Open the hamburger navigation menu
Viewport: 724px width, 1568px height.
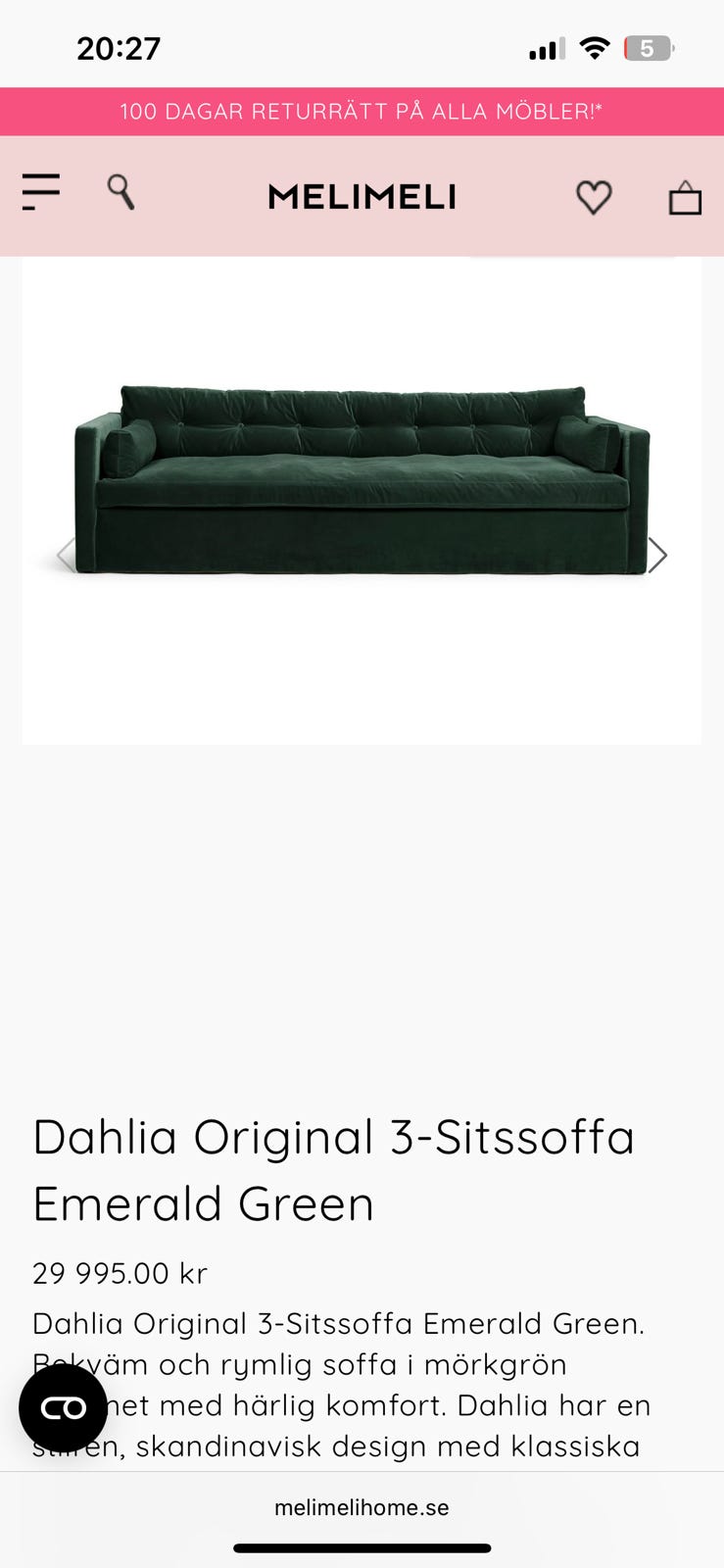(41, 193)
